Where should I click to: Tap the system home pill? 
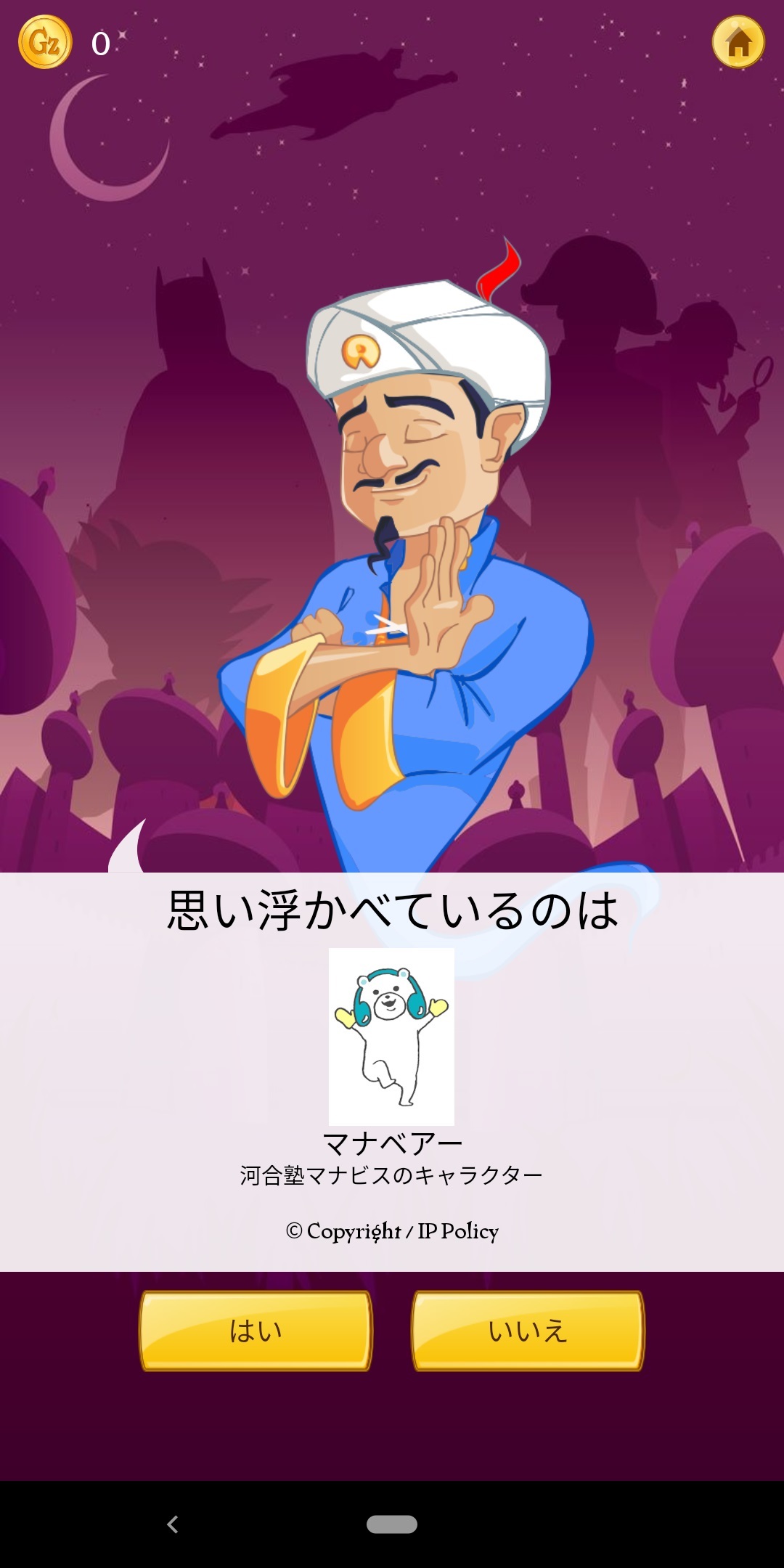point(392,1524)
